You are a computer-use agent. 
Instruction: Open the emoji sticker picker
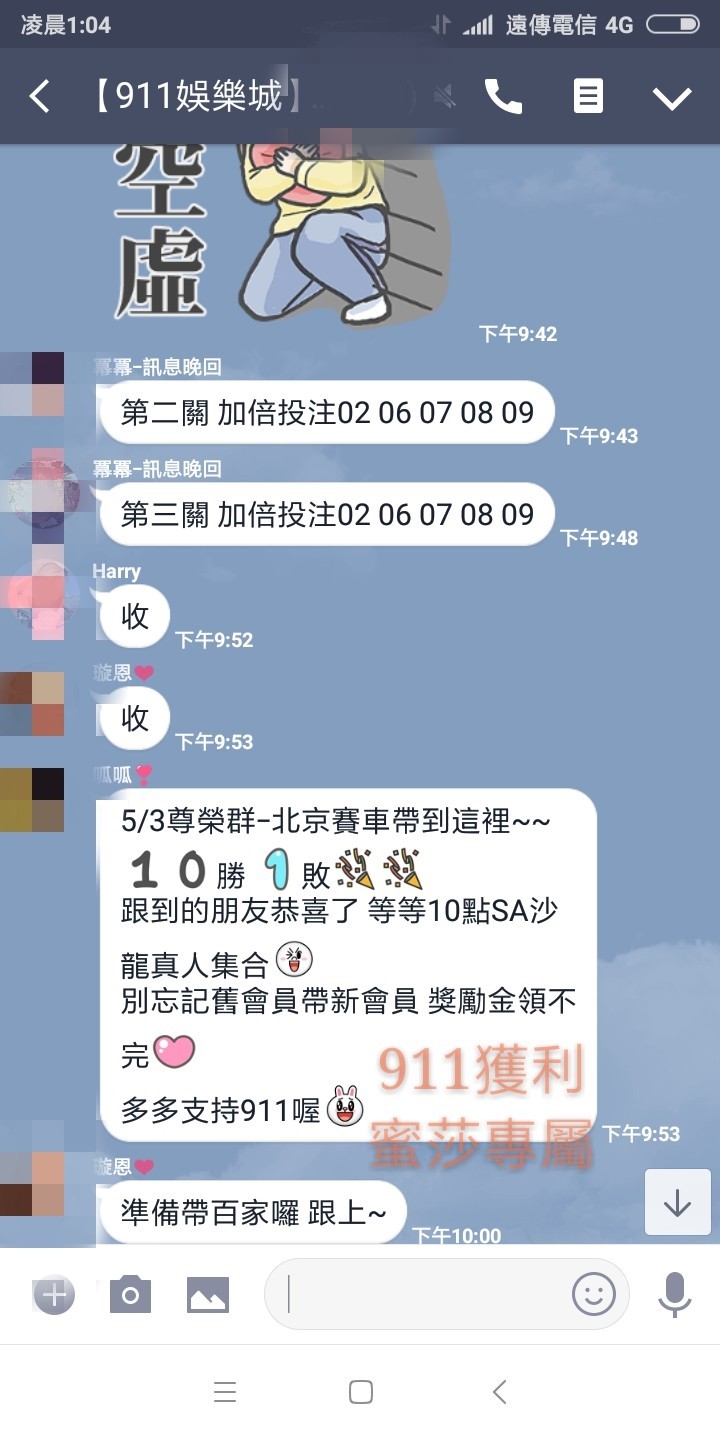(593, 1295)
